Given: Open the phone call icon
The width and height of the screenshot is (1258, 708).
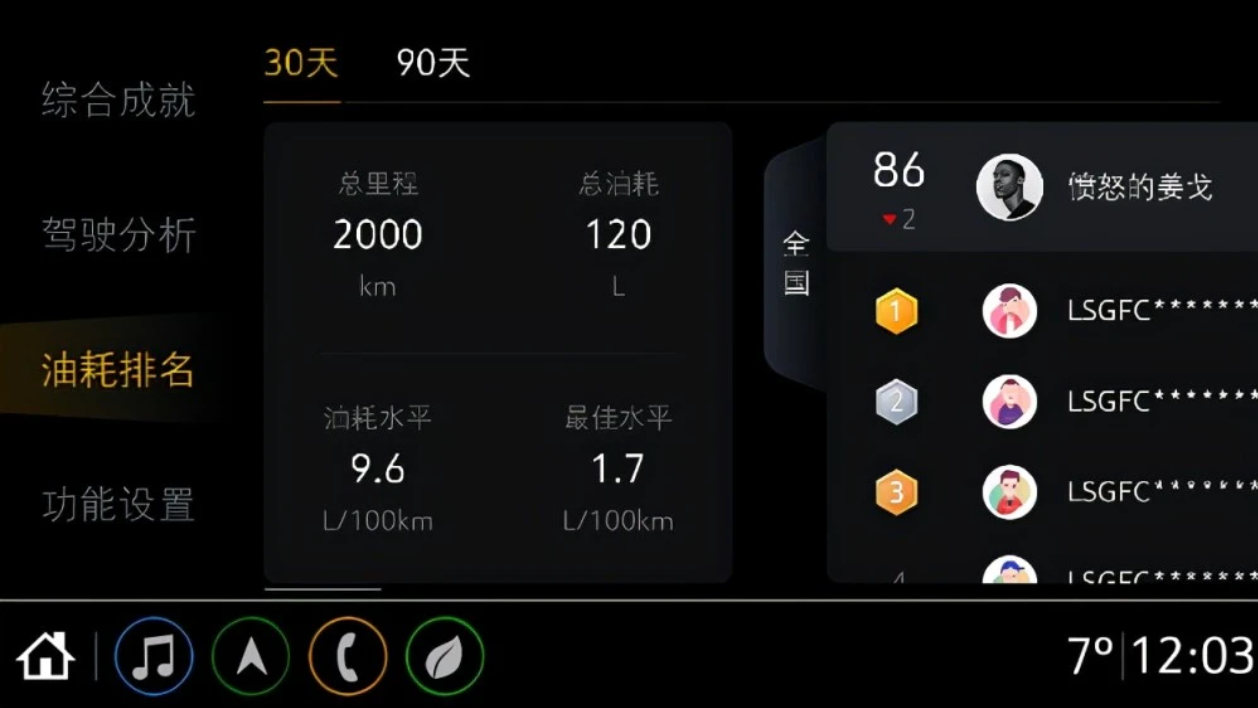Looking at the screenshot, I should [348, 657].
